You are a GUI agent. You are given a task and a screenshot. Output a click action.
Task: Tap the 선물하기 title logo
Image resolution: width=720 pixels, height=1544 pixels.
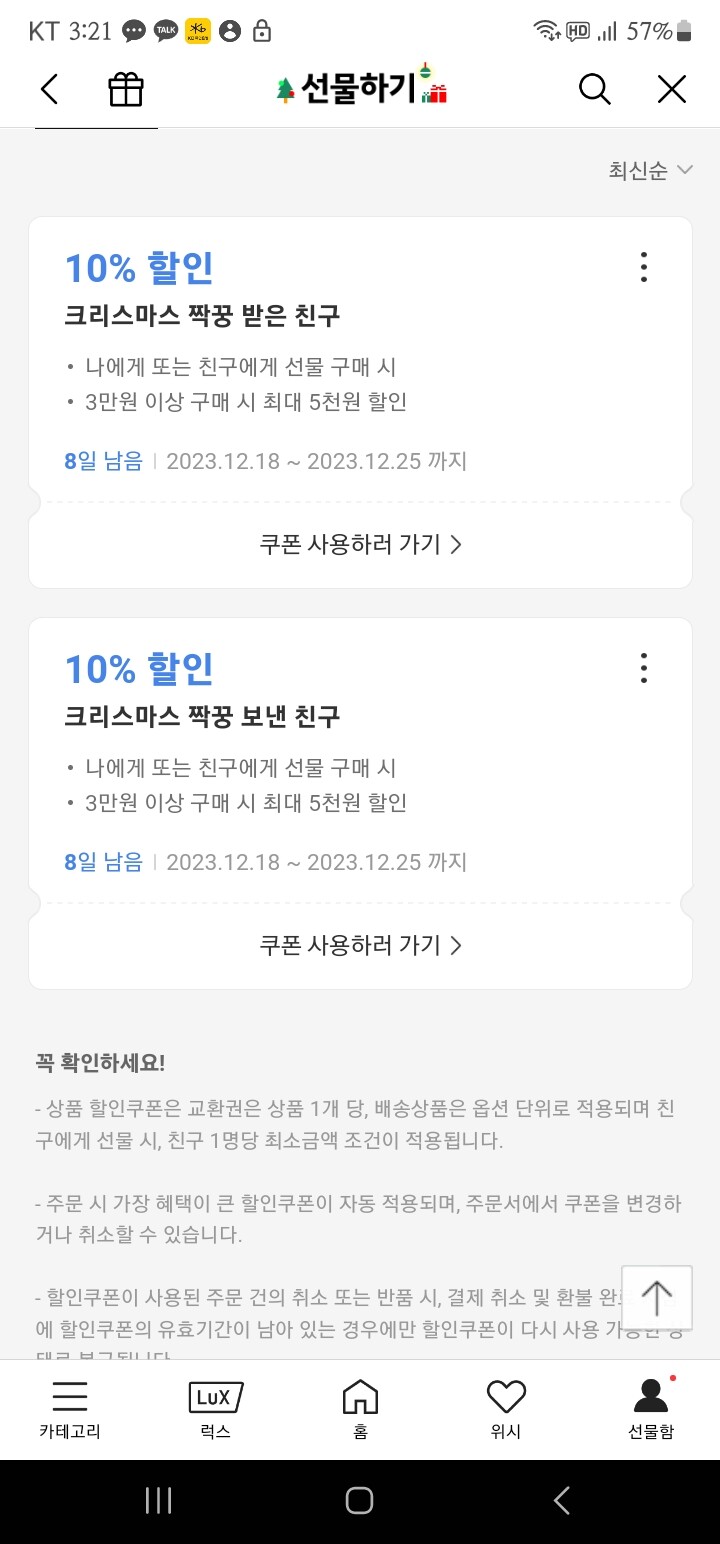360,89
